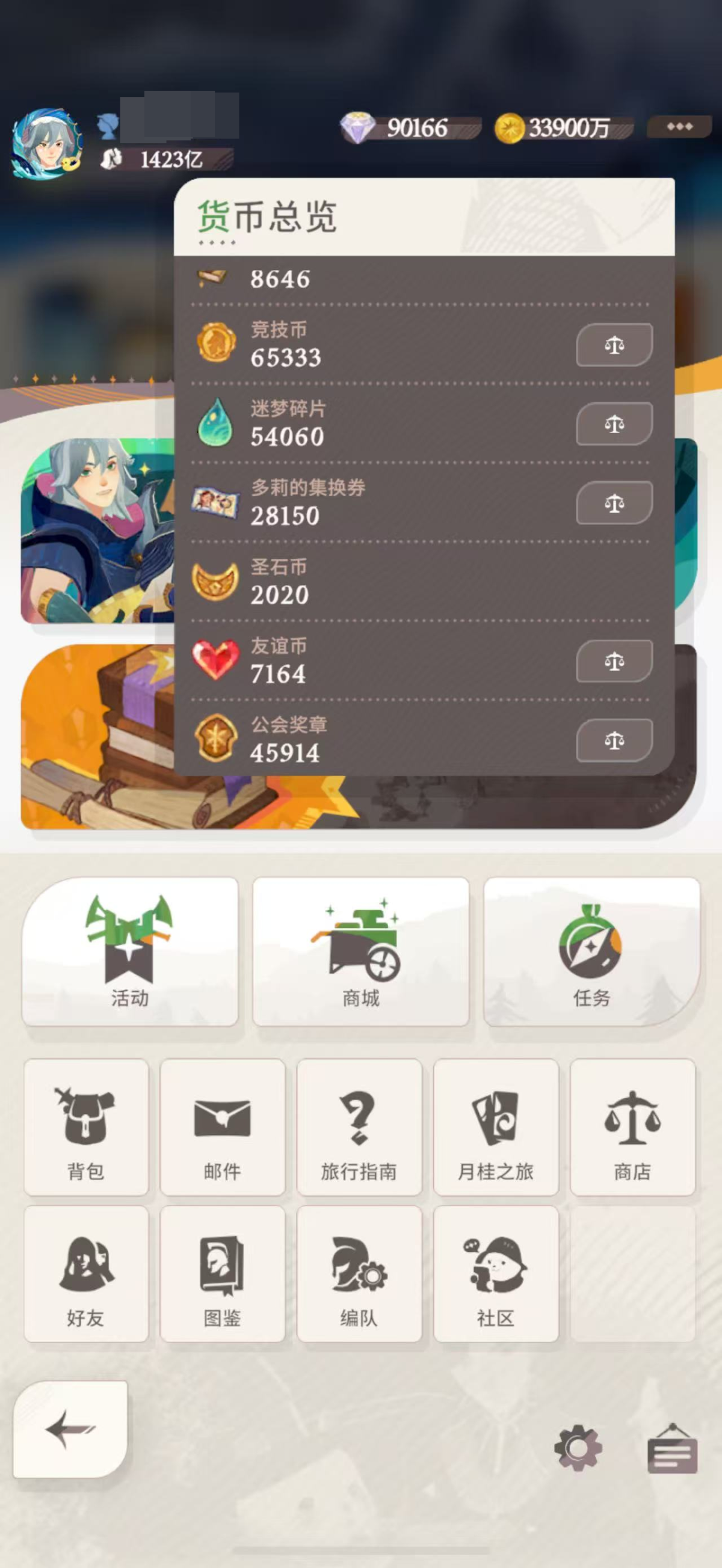
Task: Open 月桂之旅
Action: (x=496, y=1127)
